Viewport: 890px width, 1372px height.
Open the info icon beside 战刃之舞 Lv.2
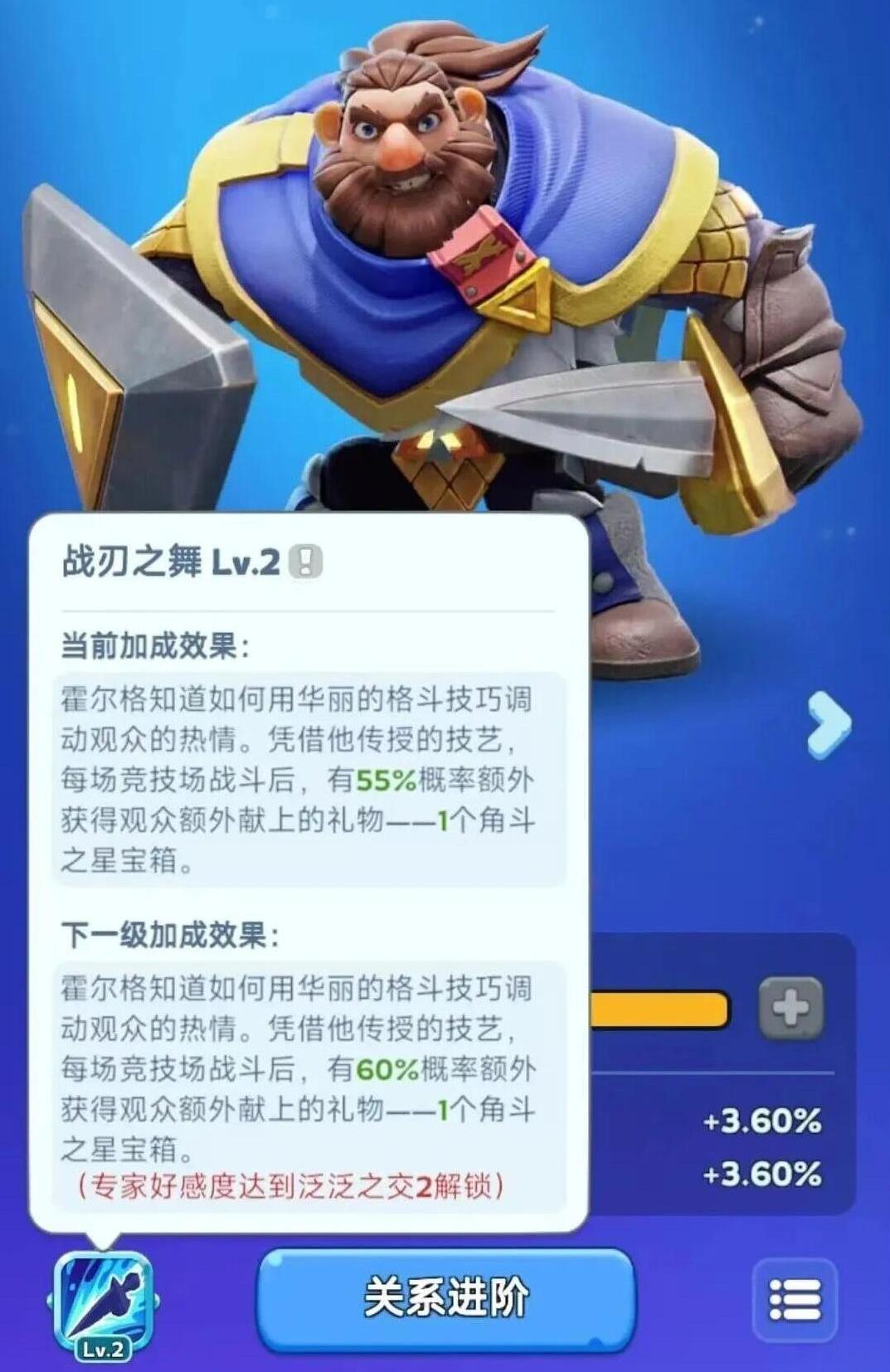pos(305,562)
